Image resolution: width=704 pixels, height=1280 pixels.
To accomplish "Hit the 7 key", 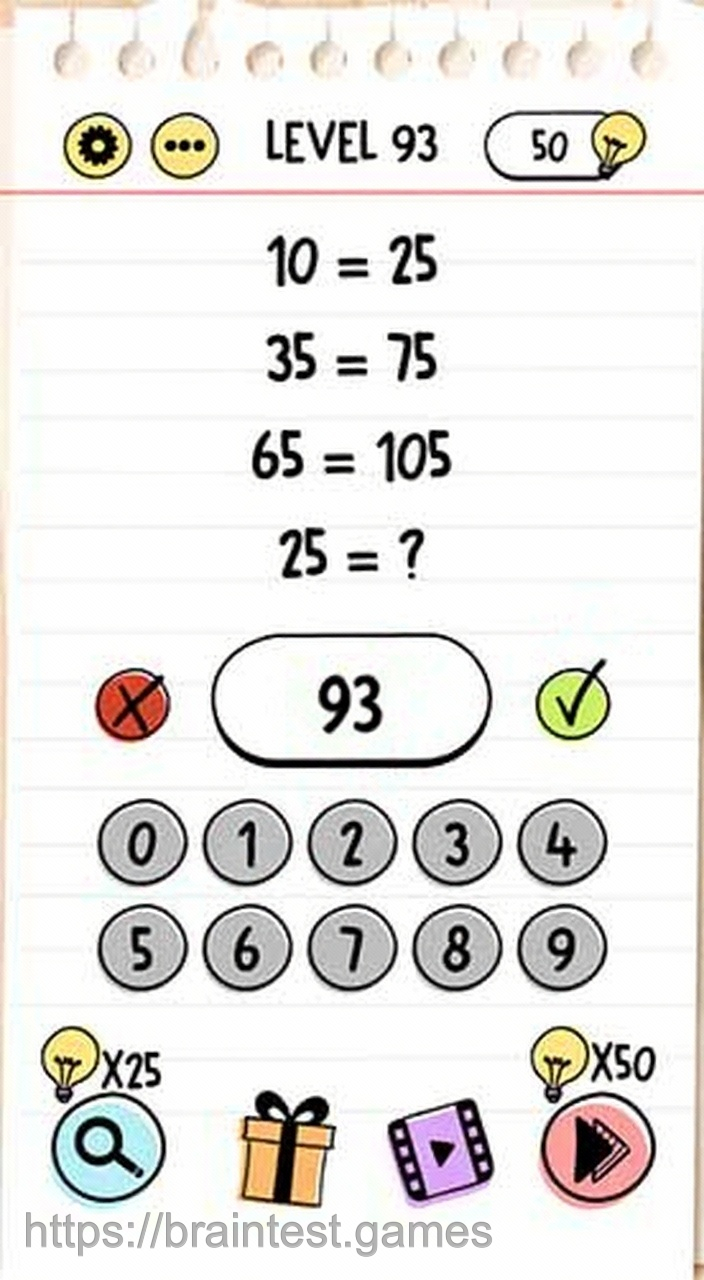I will 352,949.
